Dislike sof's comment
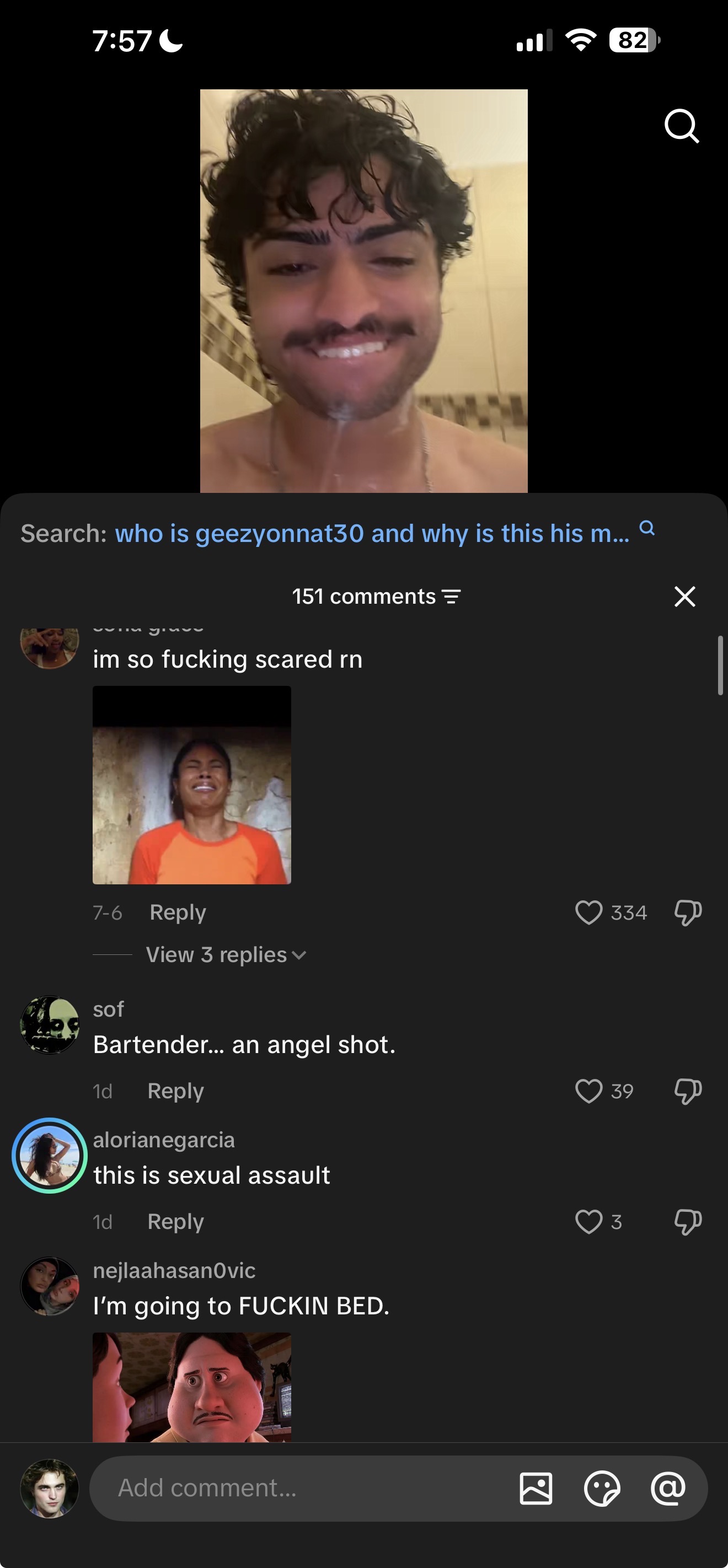This screenshot has height=1568, width=728. (688, 1091)
